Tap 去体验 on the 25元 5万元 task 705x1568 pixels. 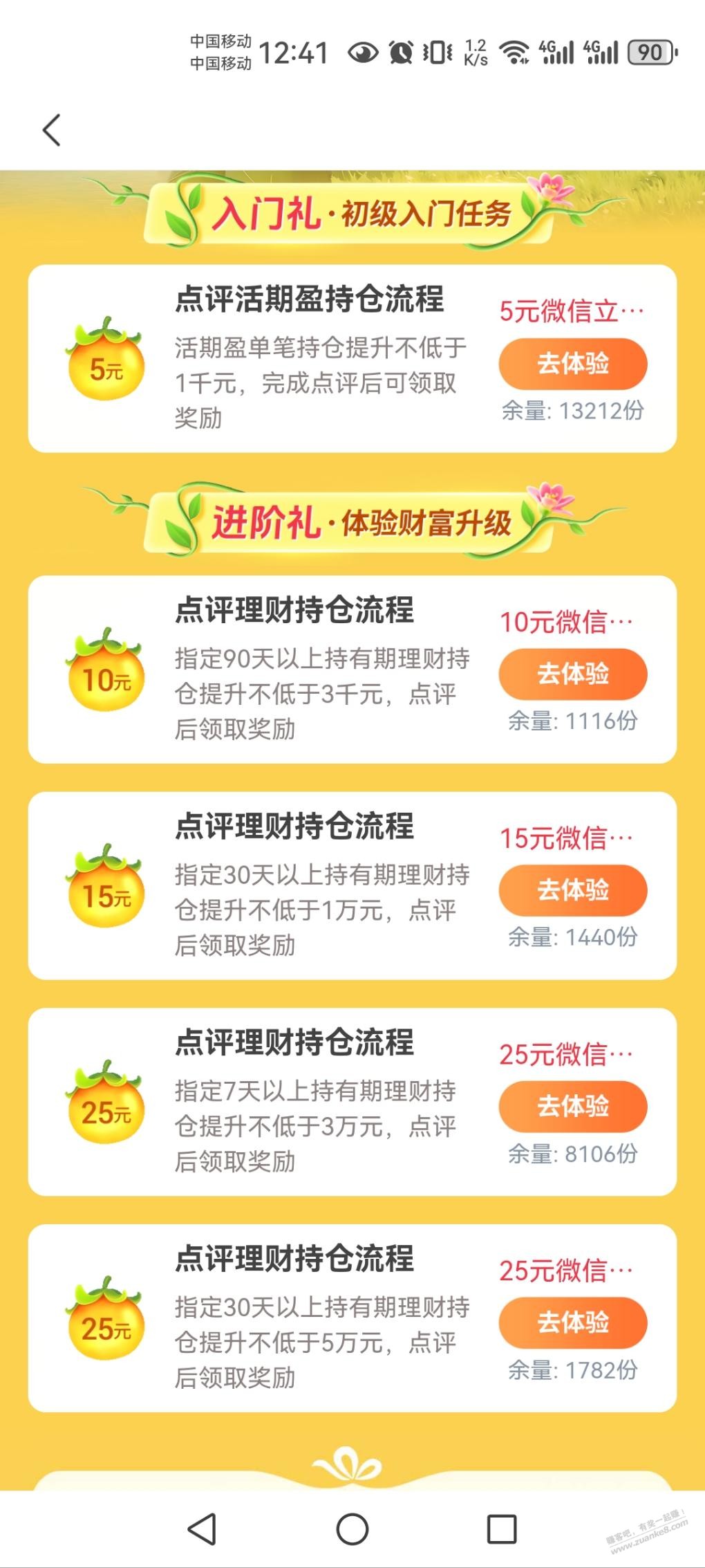pos(572,1322)
